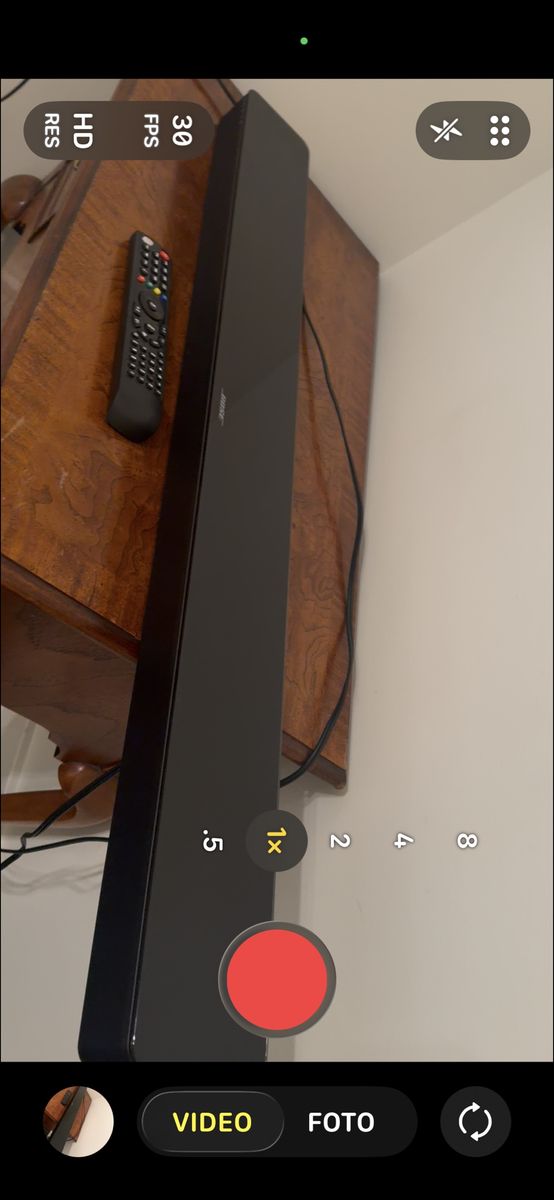Open the grid menu of camera options
Viewport: 554px width, 1200px height.
pos(500,130)
